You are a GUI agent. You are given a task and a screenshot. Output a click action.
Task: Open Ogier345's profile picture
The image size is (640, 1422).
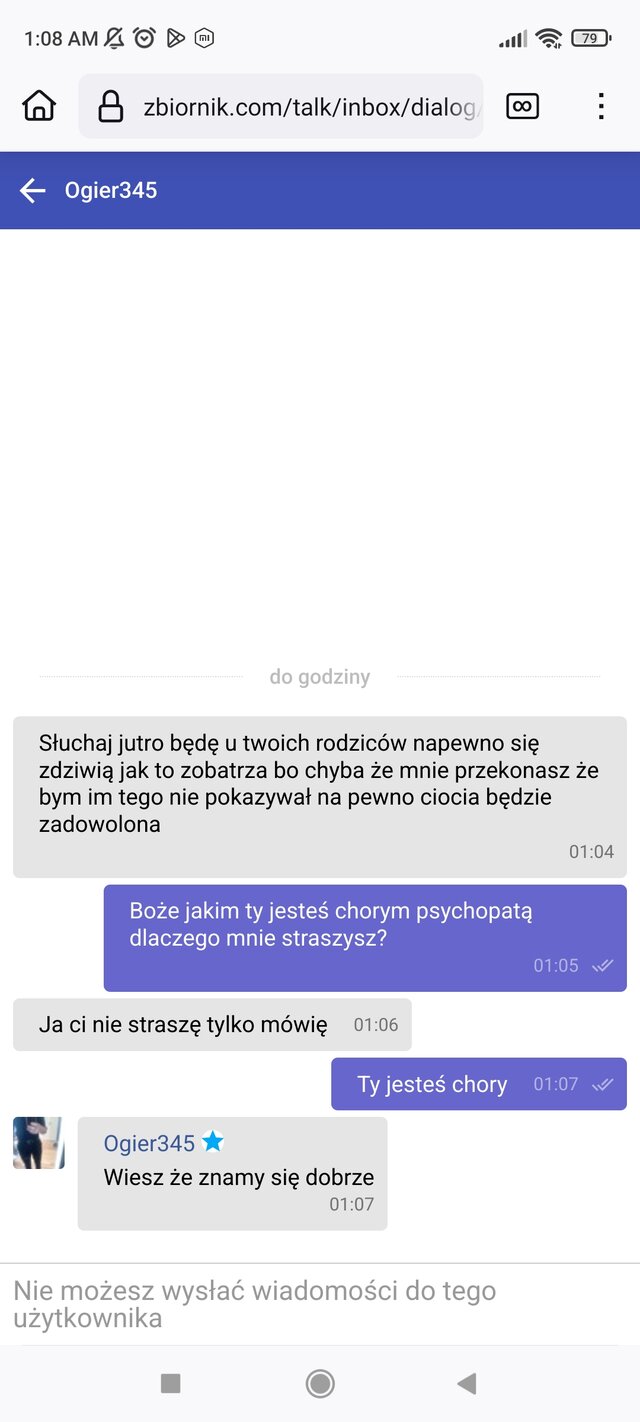39,1143
